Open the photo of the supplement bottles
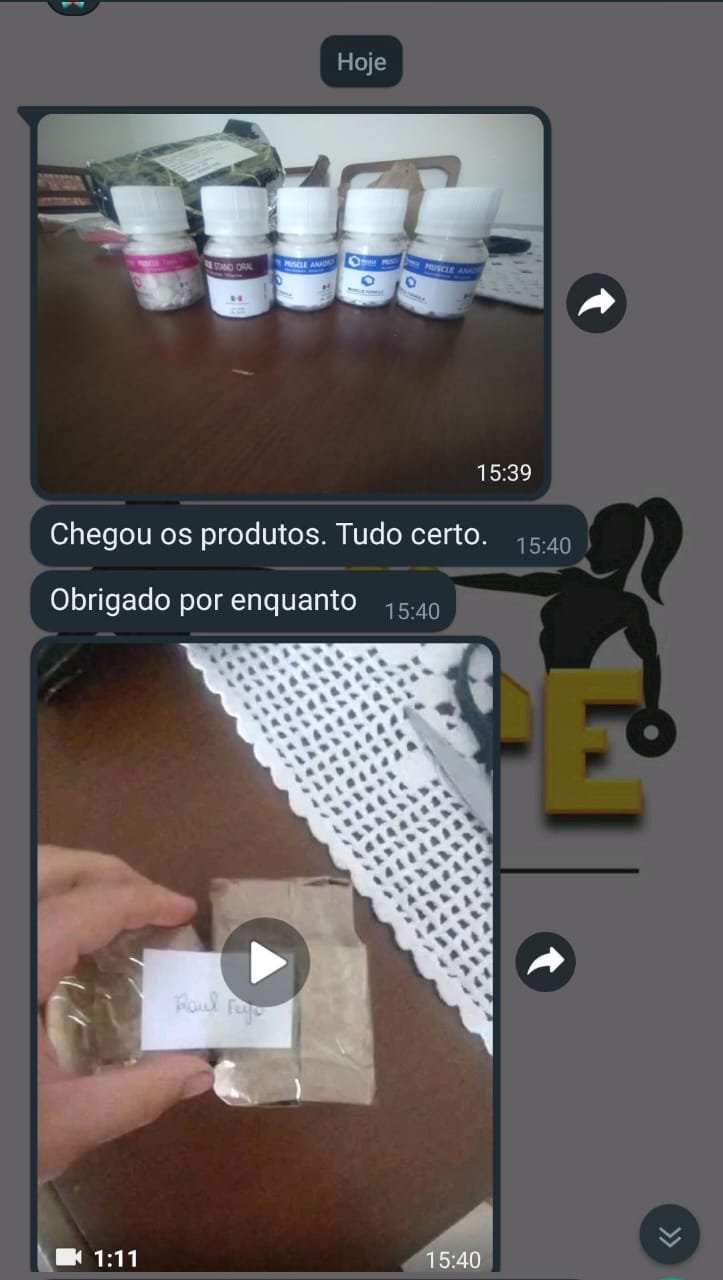Image resolution: width=723 pixels, height=1280 pixels. point(290,302)
